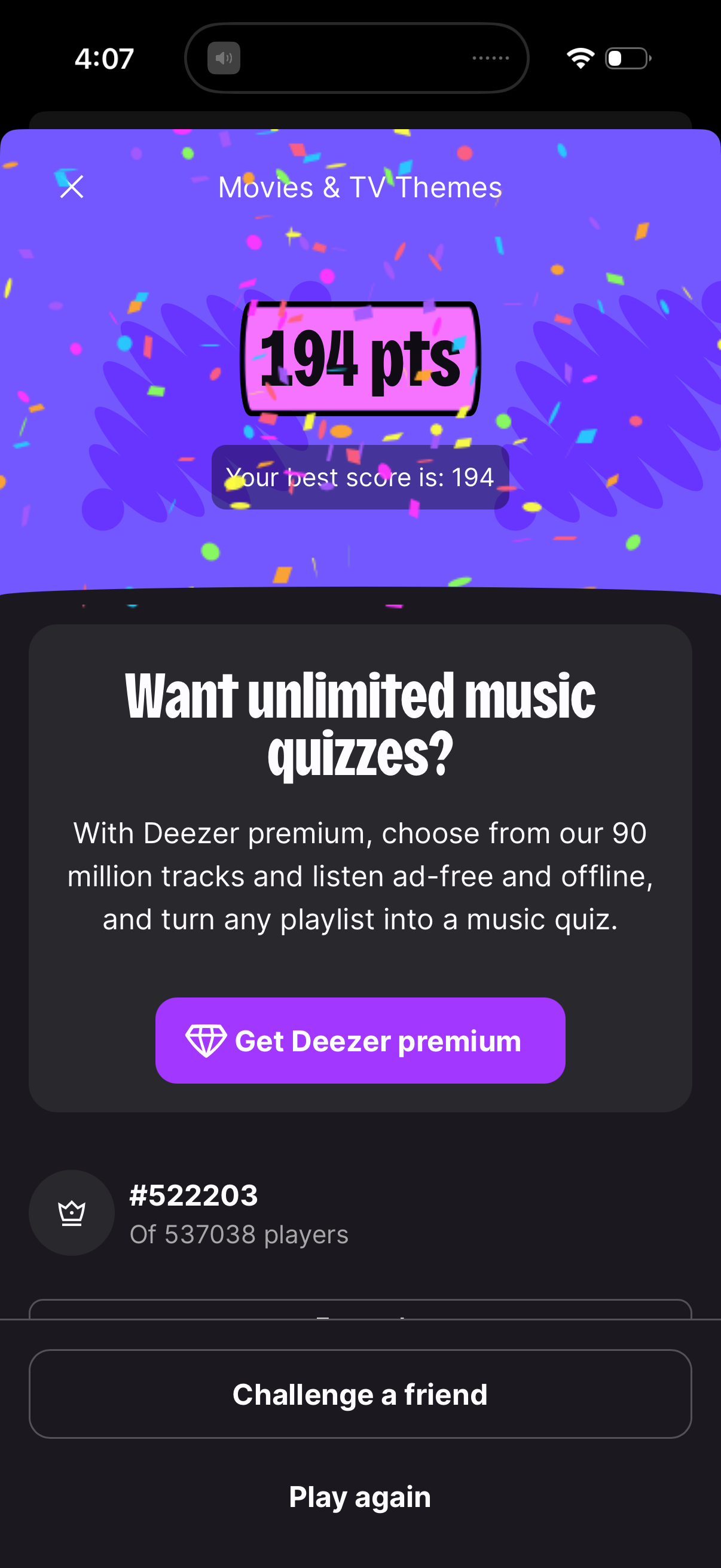Tap the battery indicator
This screenshot has width=721, height=1568.
pyautogui.click(x=625, y=57)
